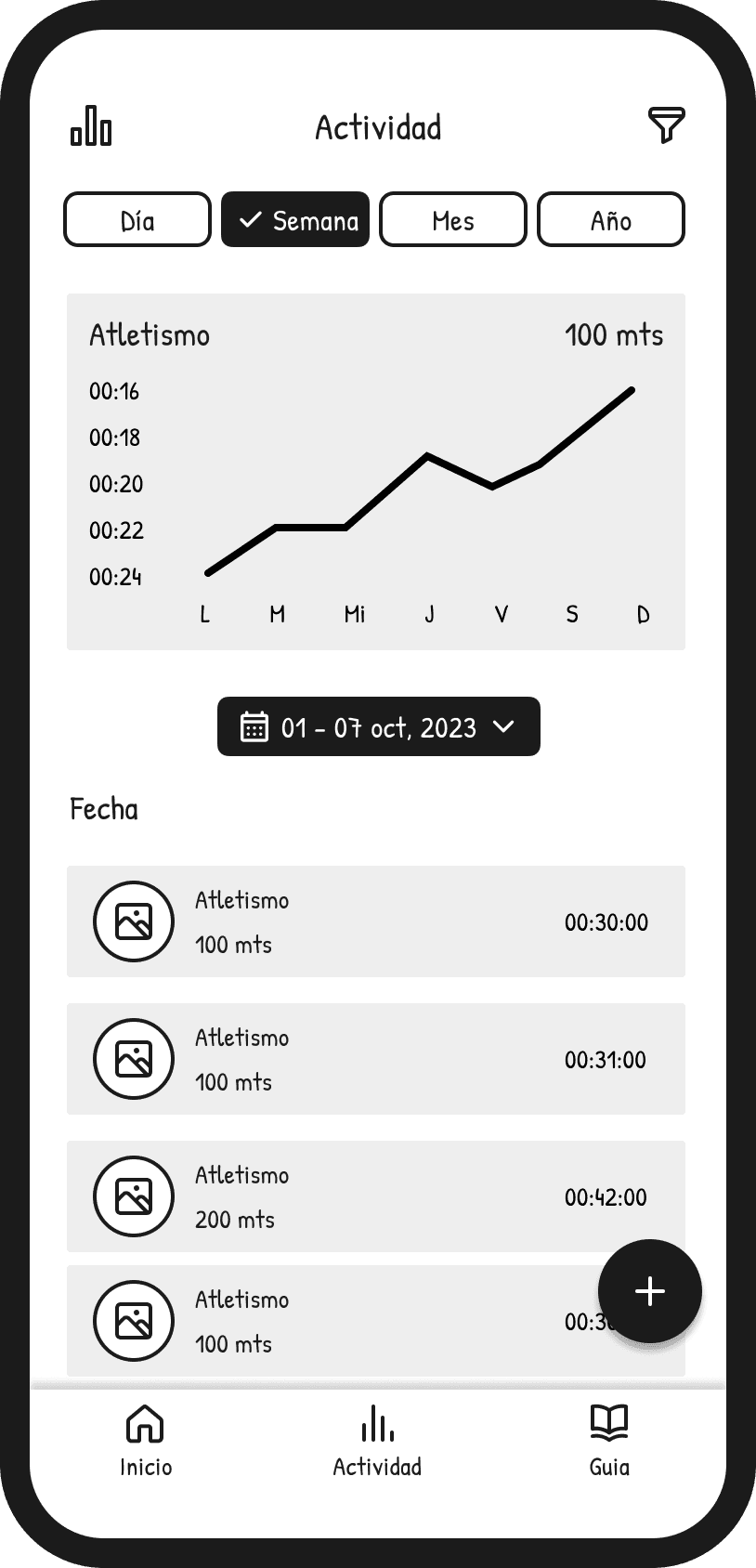Open the Atletismo 200 mts entry
Screen dimensions: 756x1568
[376, 1196]
